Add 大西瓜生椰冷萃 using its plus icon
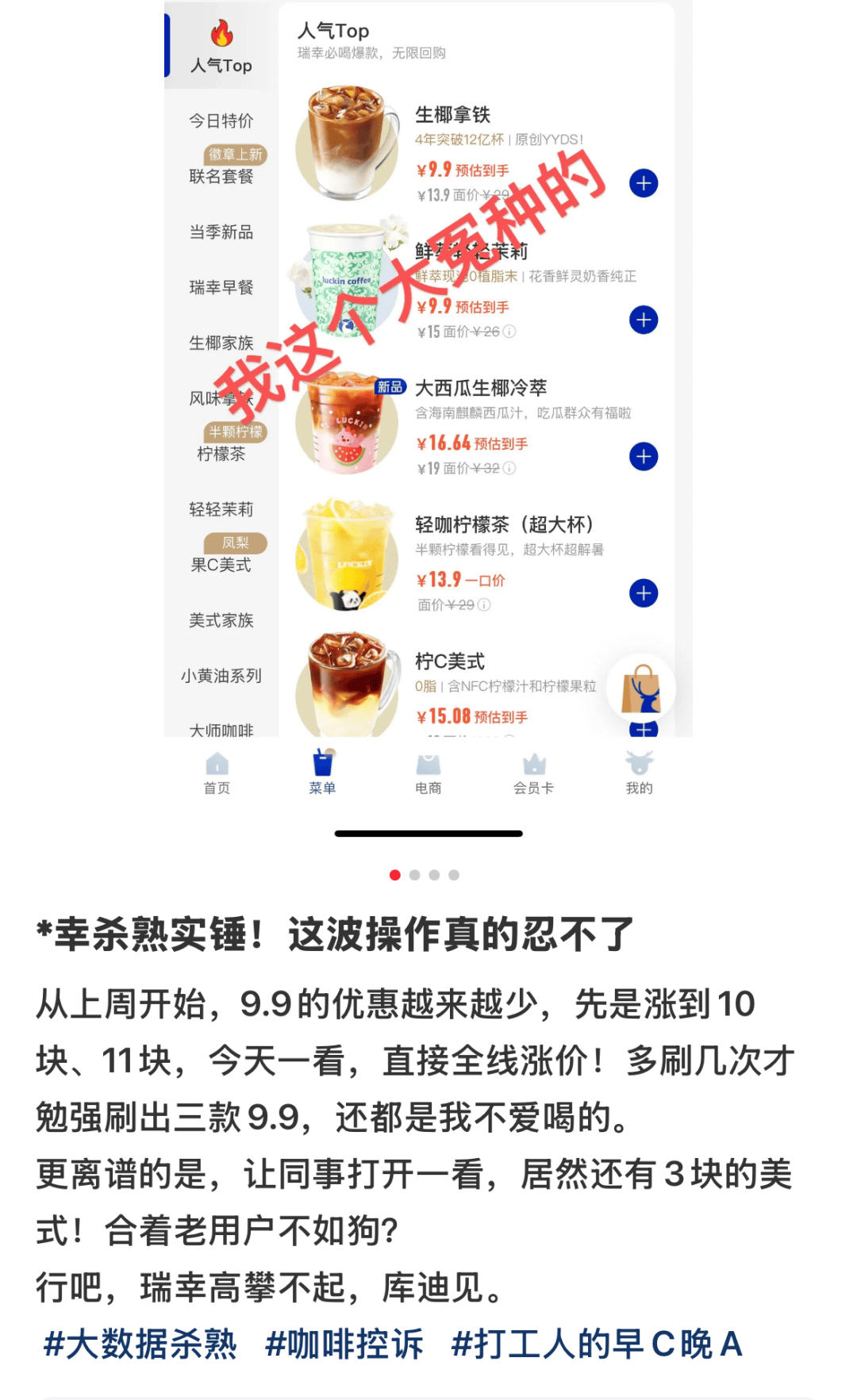857x1400 pixels. [642, 455]
